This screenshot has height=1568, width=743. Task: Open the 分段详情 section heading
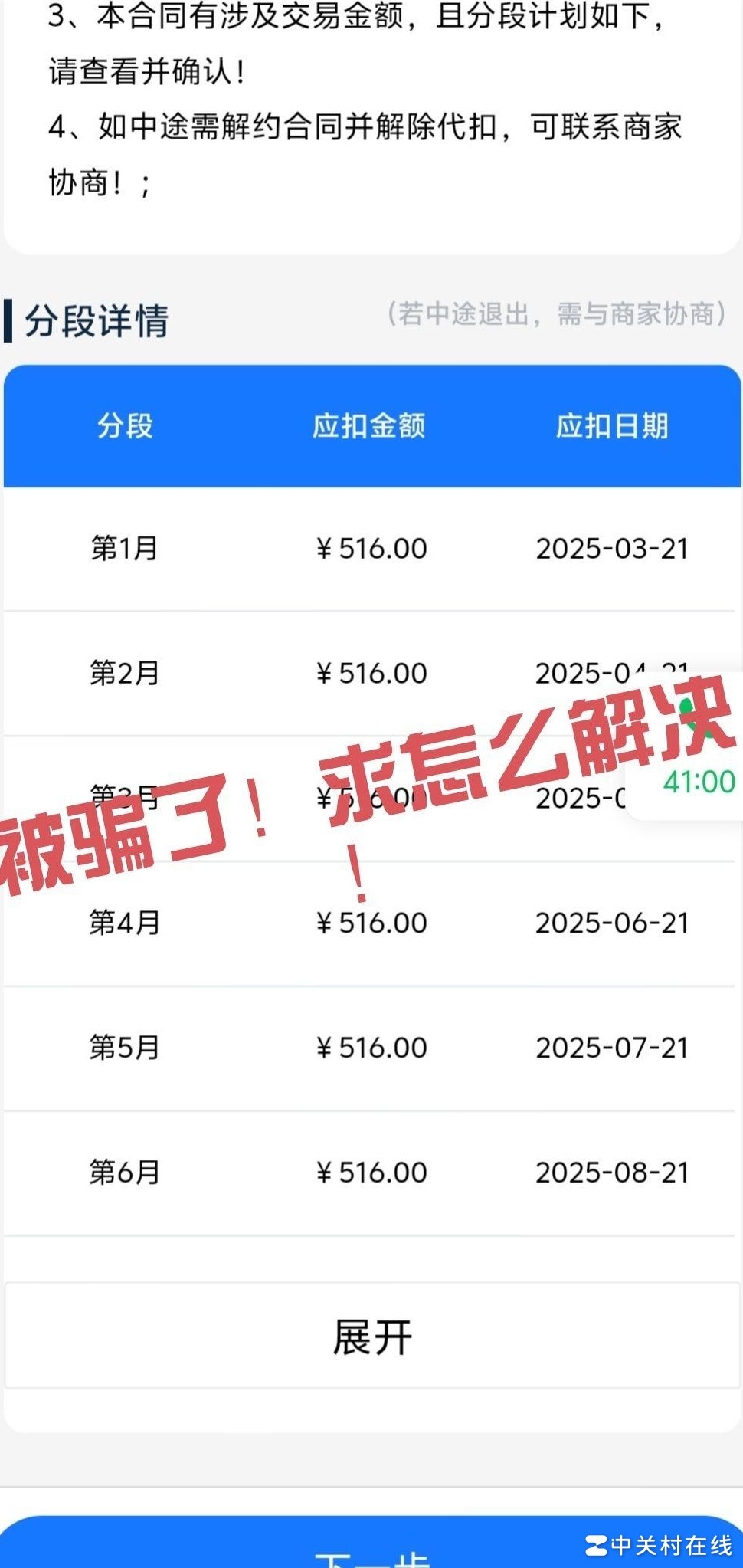(x=96, y=320)
